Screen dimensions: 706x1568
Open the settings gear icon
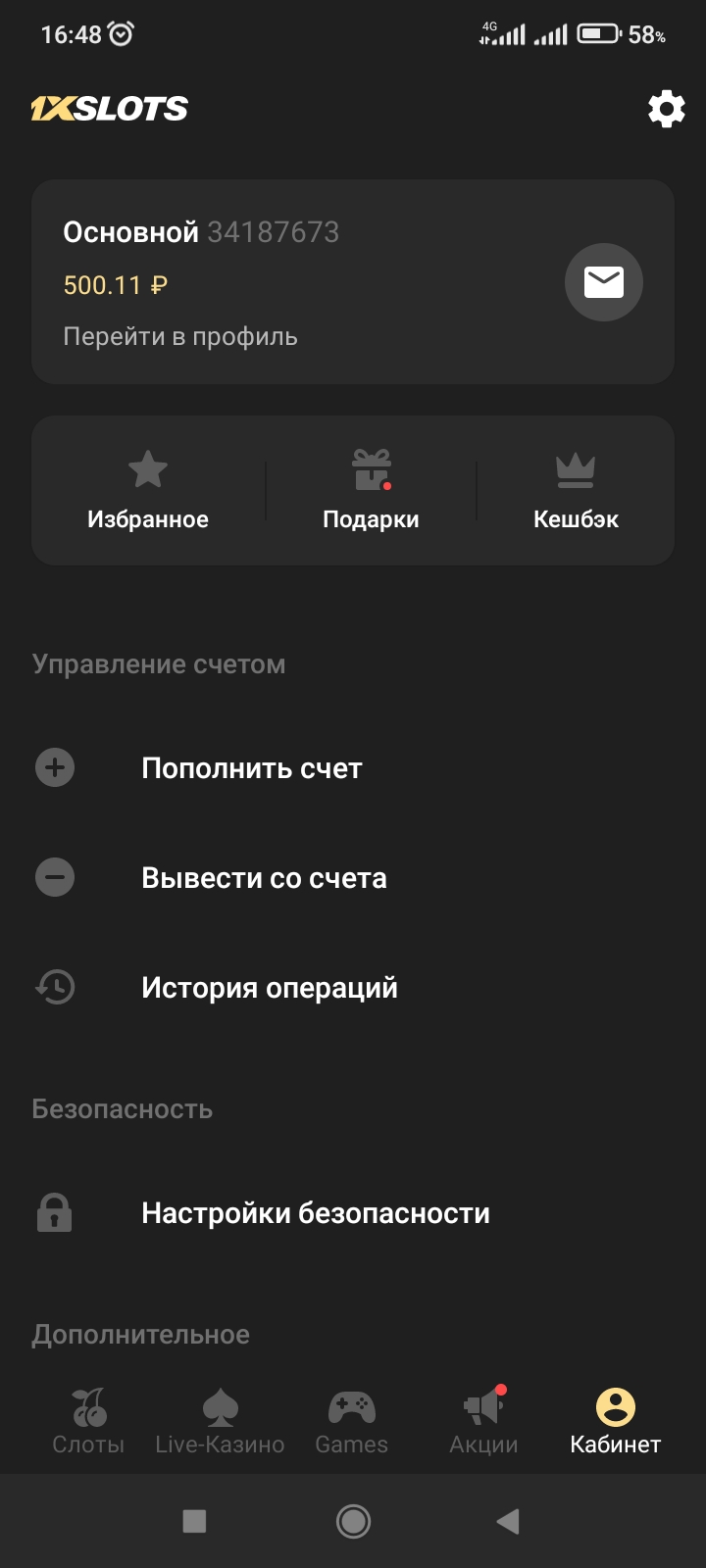pyautogui.click(x=666, y=109)
